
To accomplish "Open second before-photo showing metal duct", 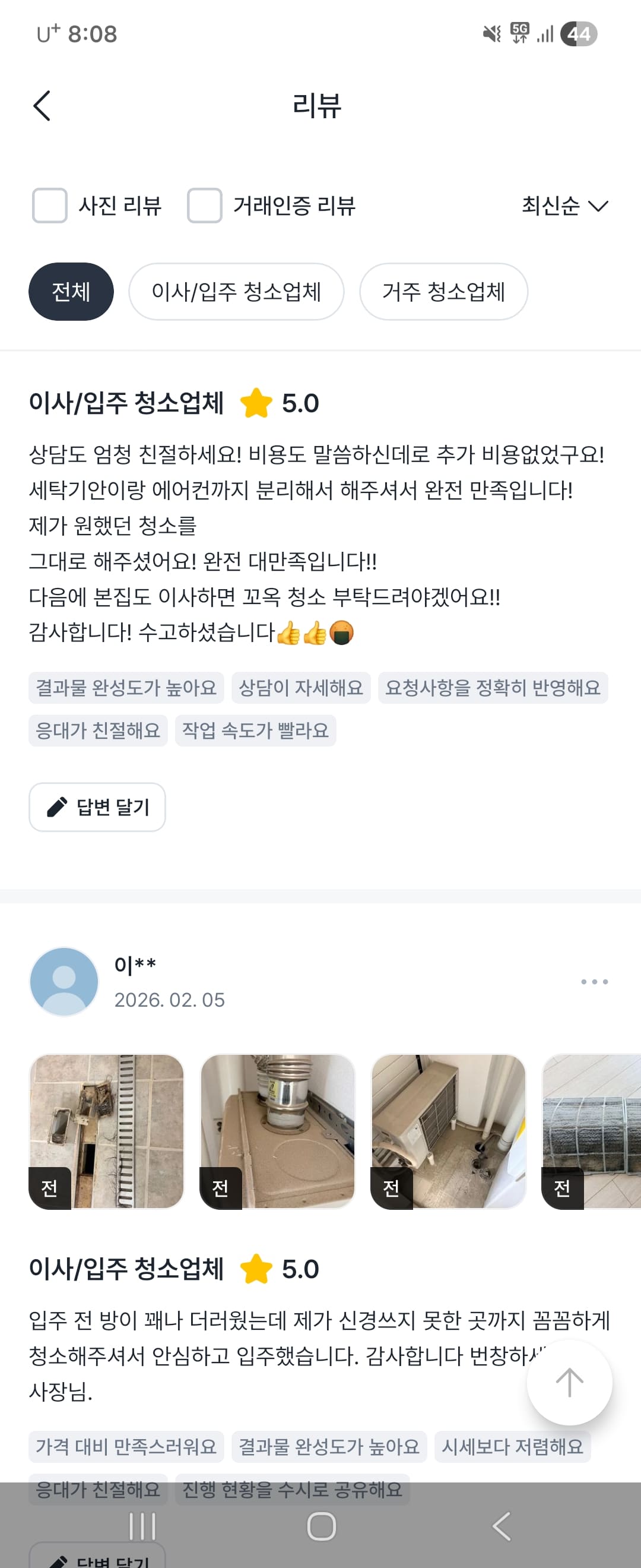I will (x=277, y=1131).
